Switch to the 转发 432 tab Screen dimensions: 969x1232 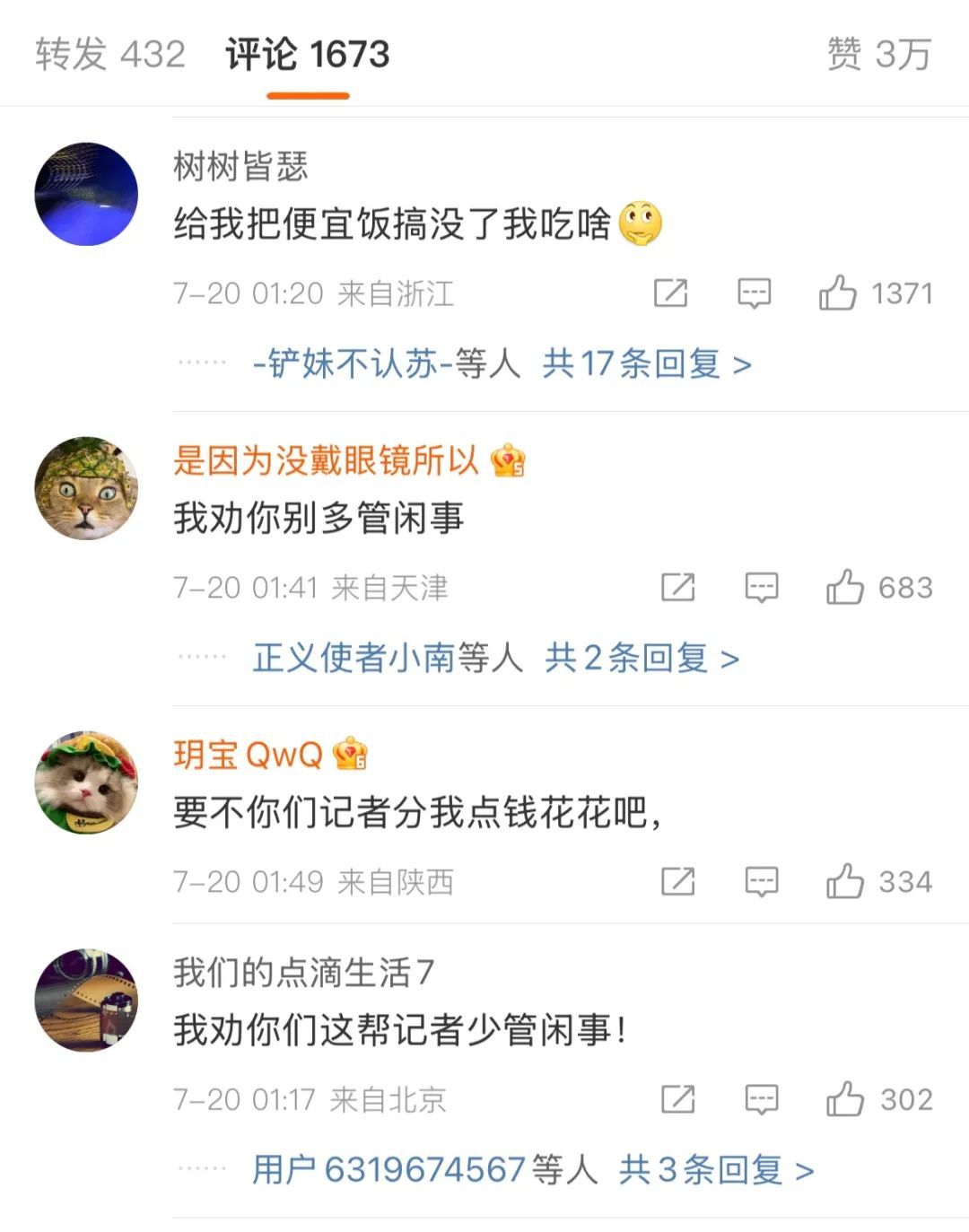click(x=110, y=54)
